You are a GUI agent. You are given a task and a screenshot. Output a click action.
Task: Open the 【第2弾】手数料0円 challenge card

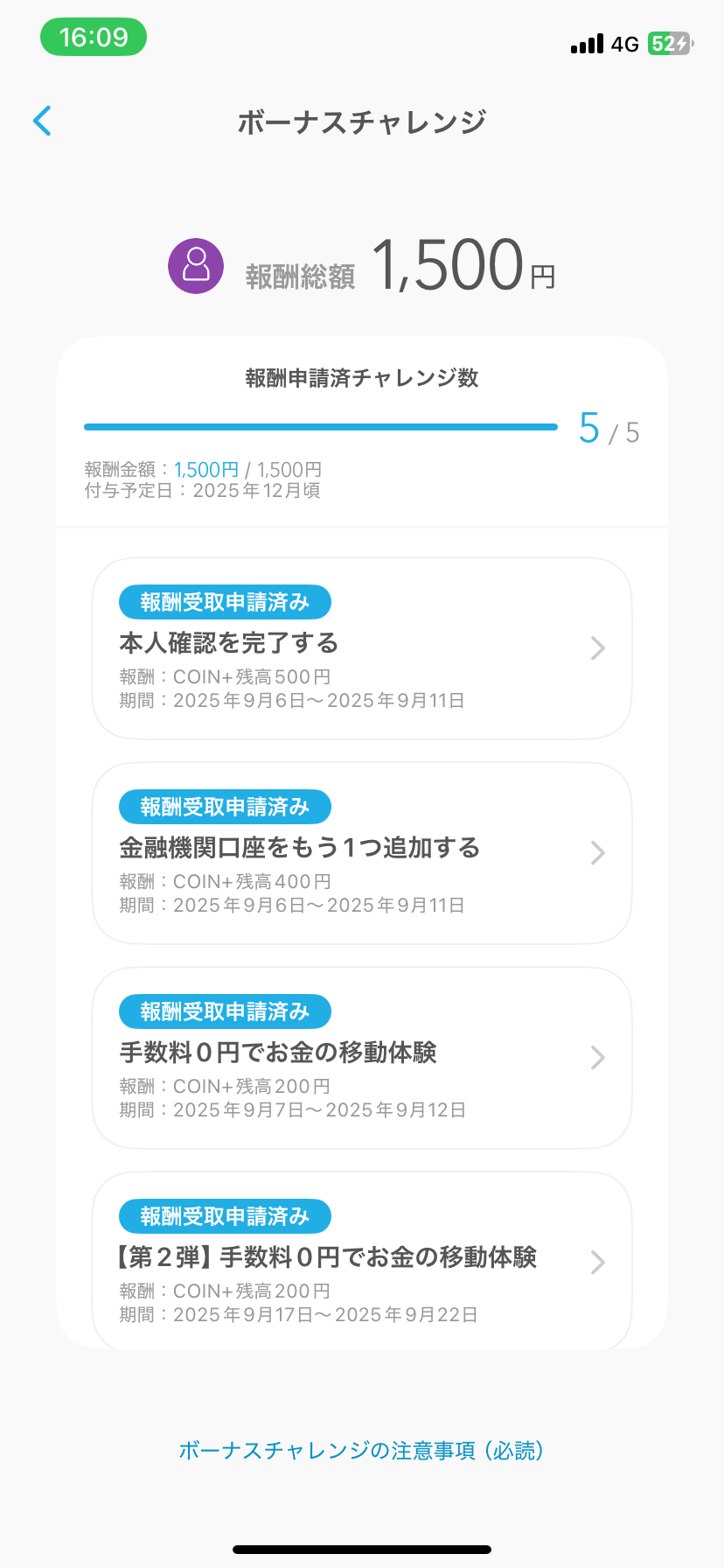tap(361, 1262)
